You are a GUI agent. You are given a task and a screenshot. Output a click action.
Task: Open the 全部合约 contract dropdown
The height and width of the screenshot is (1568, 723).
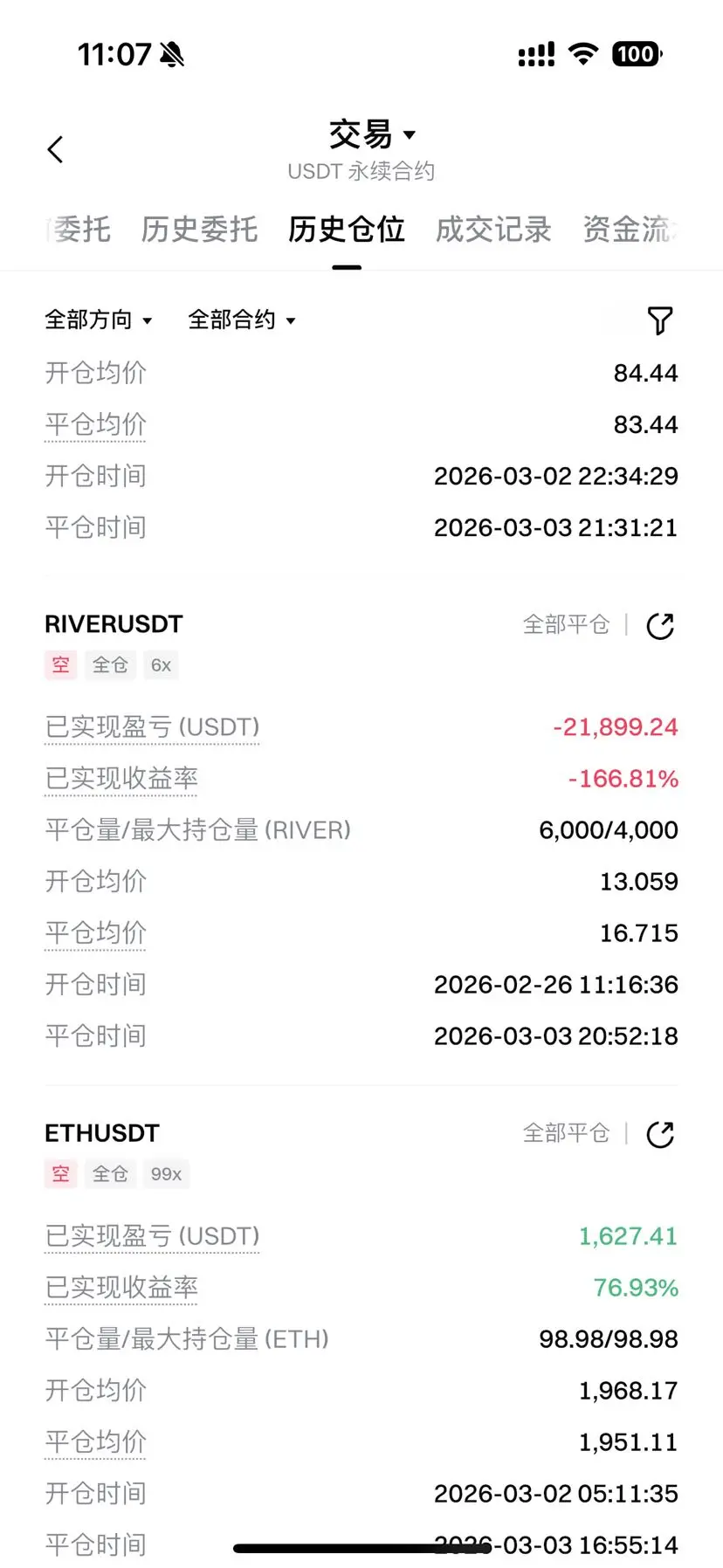pos(242,320)
